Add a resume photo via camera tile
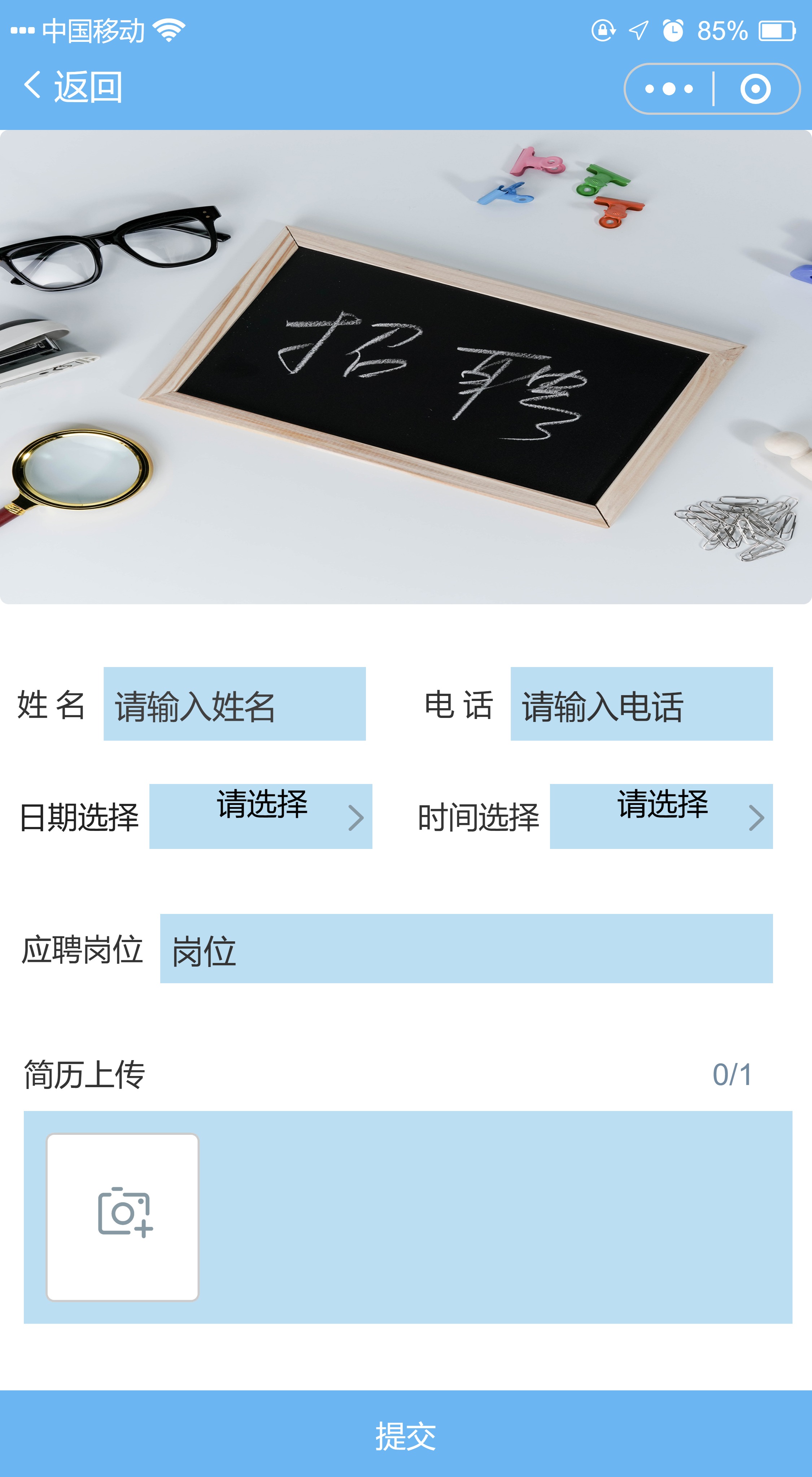 tap(123, 1216)
